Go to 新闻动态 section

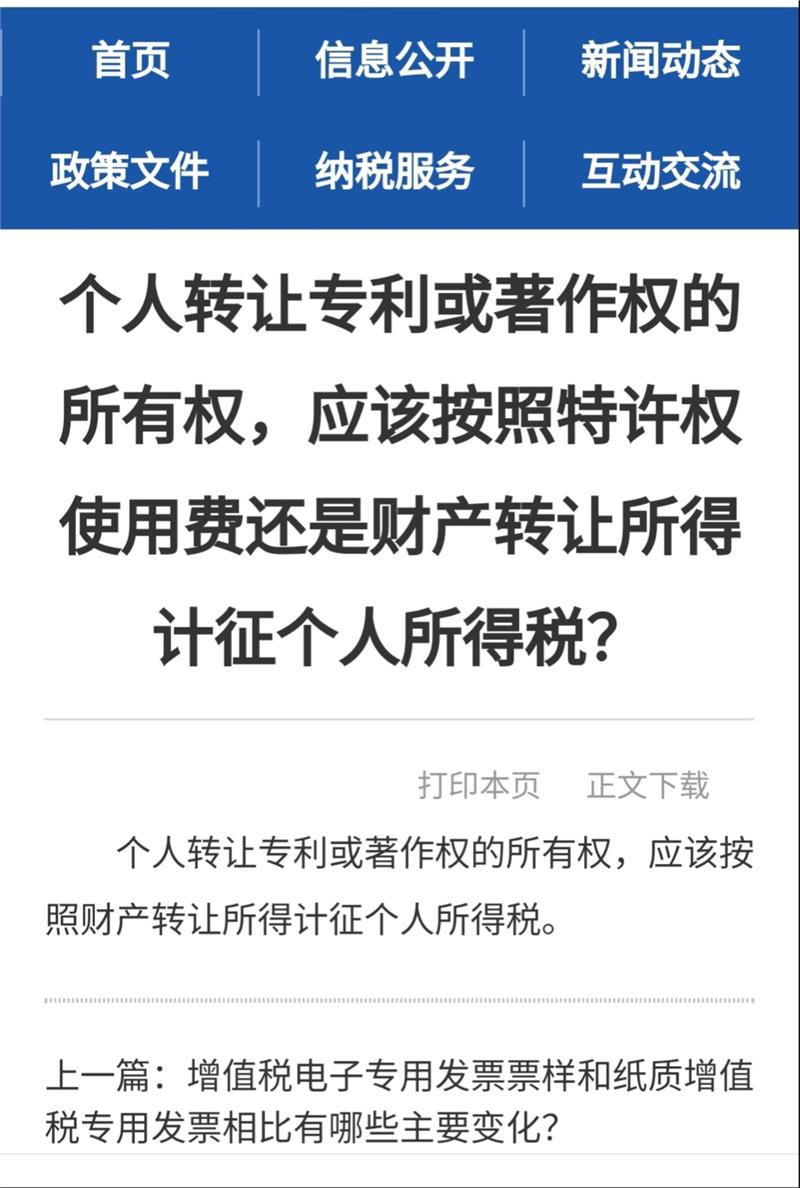point(660,60)
